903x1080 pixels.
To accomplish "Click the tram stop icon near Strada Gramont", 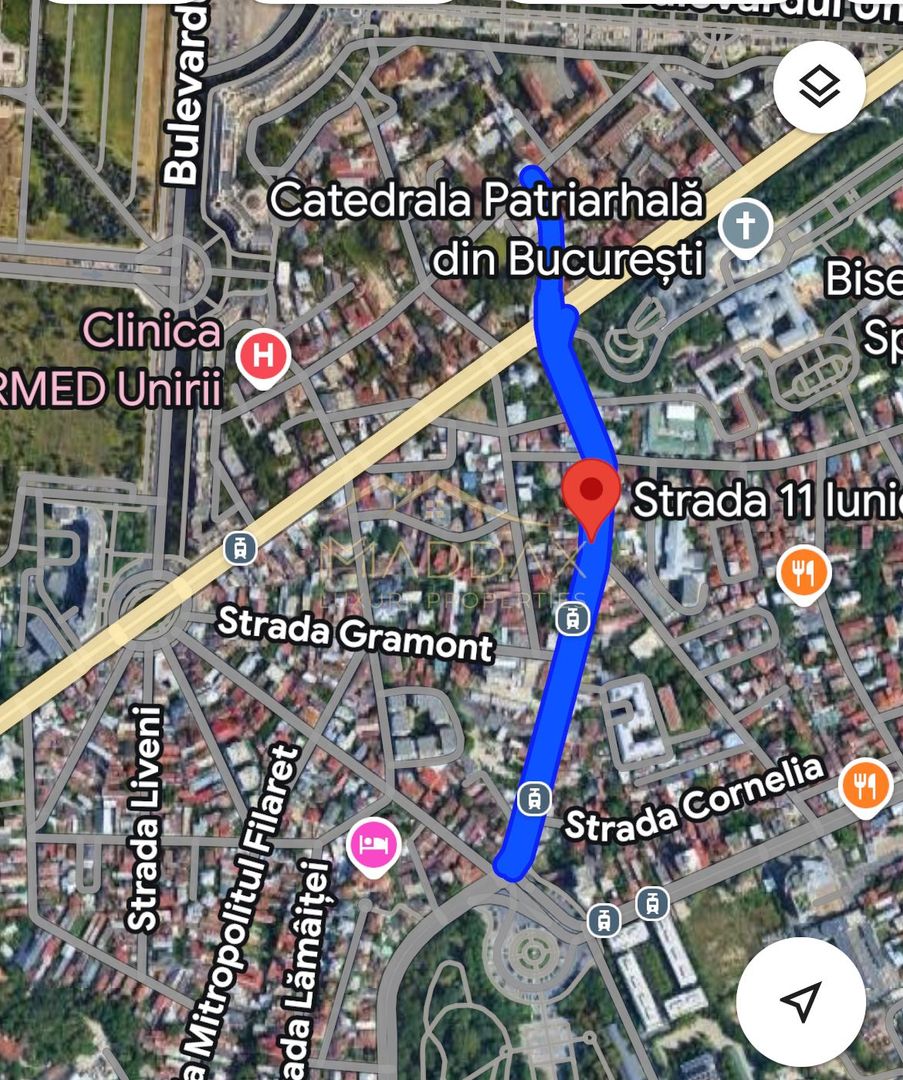I will coord(241,548).
